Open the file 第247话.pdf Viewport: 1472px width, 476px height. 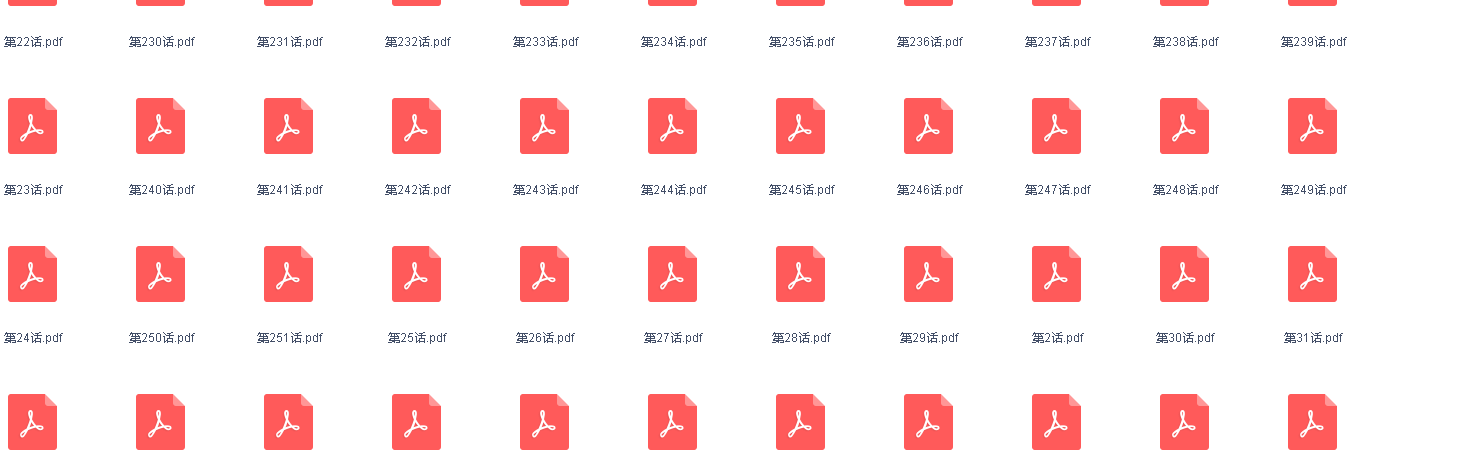(x=1056, y=127)
